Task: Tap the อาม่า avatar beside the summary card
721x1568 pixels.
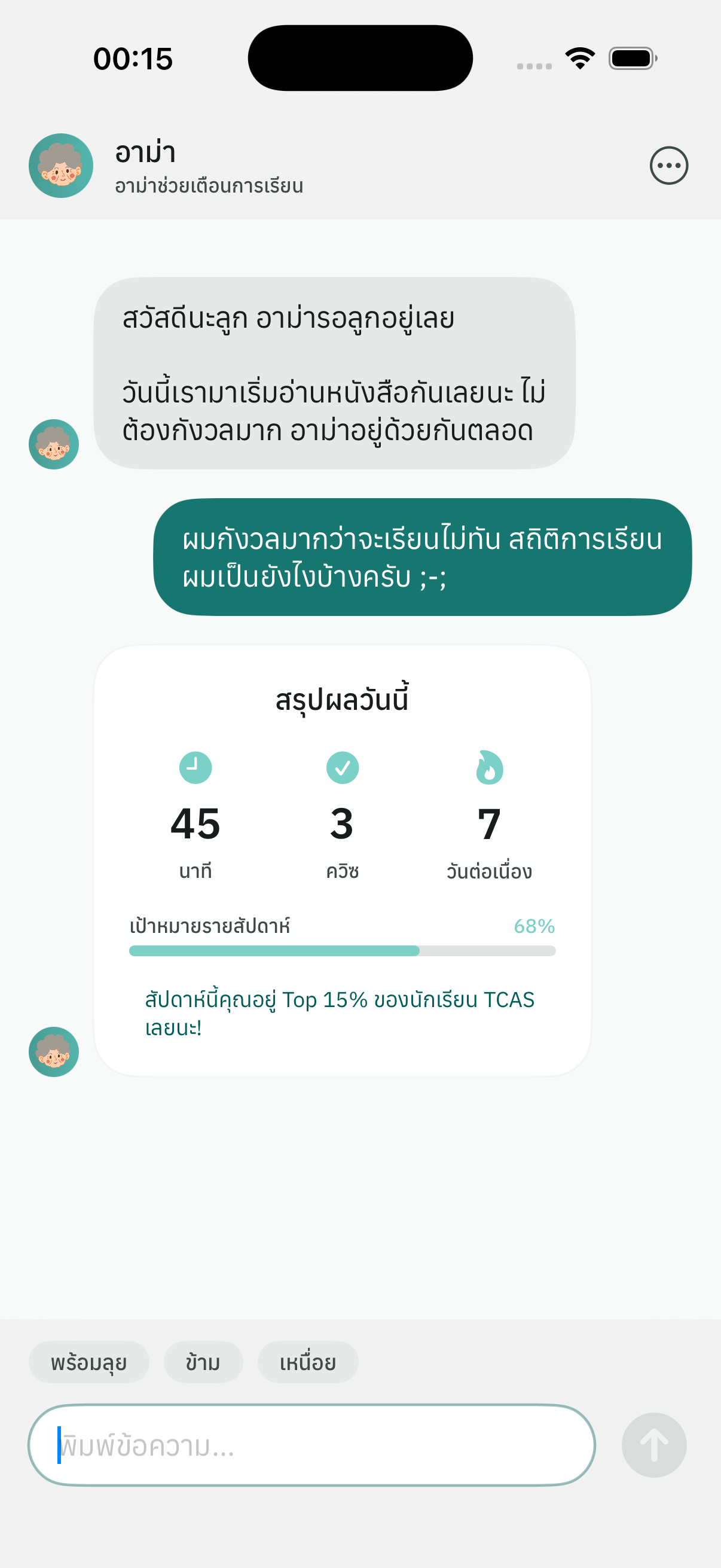Action: (x=54, y=1054)
